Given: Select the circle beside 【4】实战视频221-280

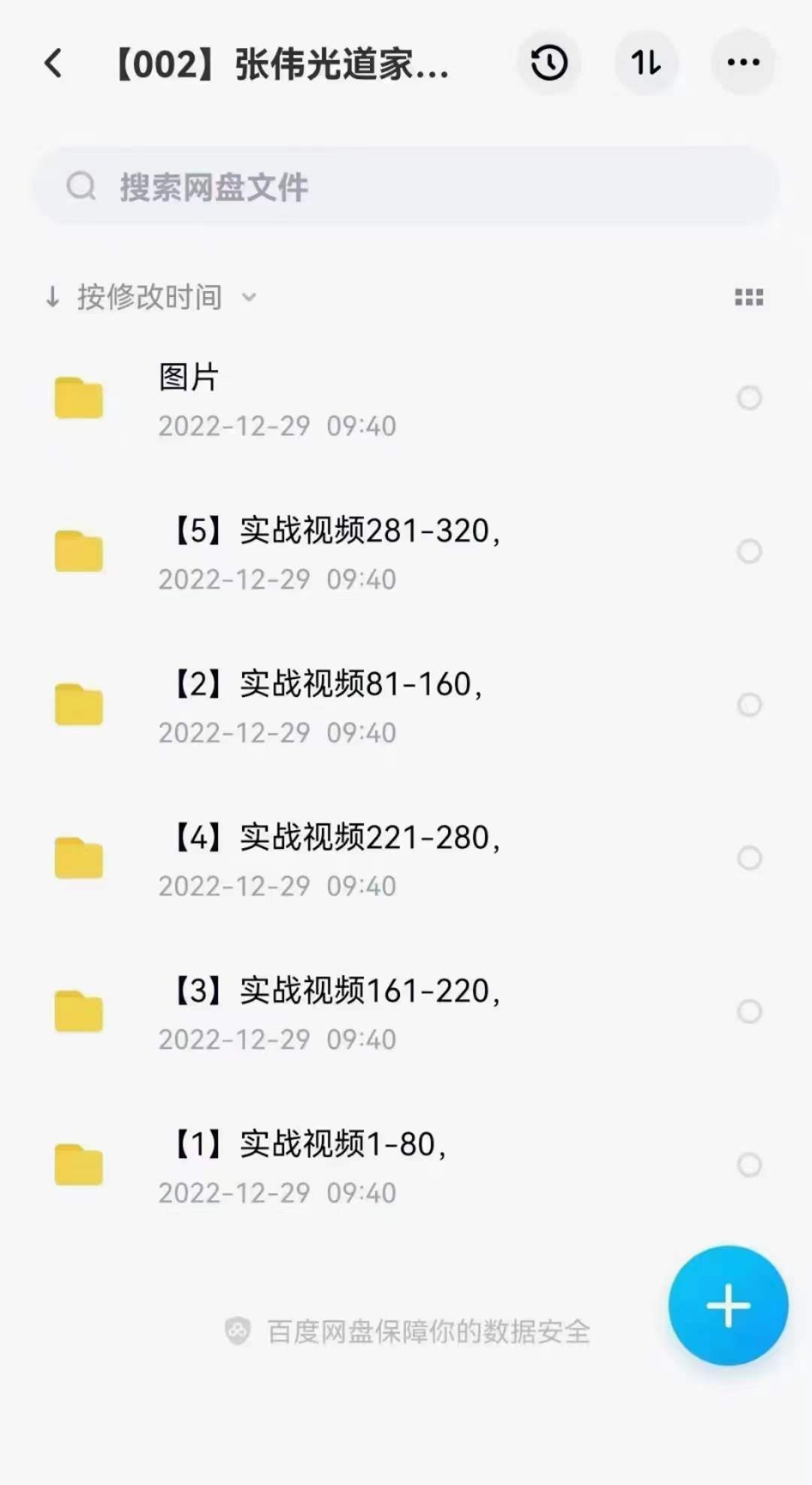Looking at the screenshot, I should pyautogui.click(x=747, y=857).
